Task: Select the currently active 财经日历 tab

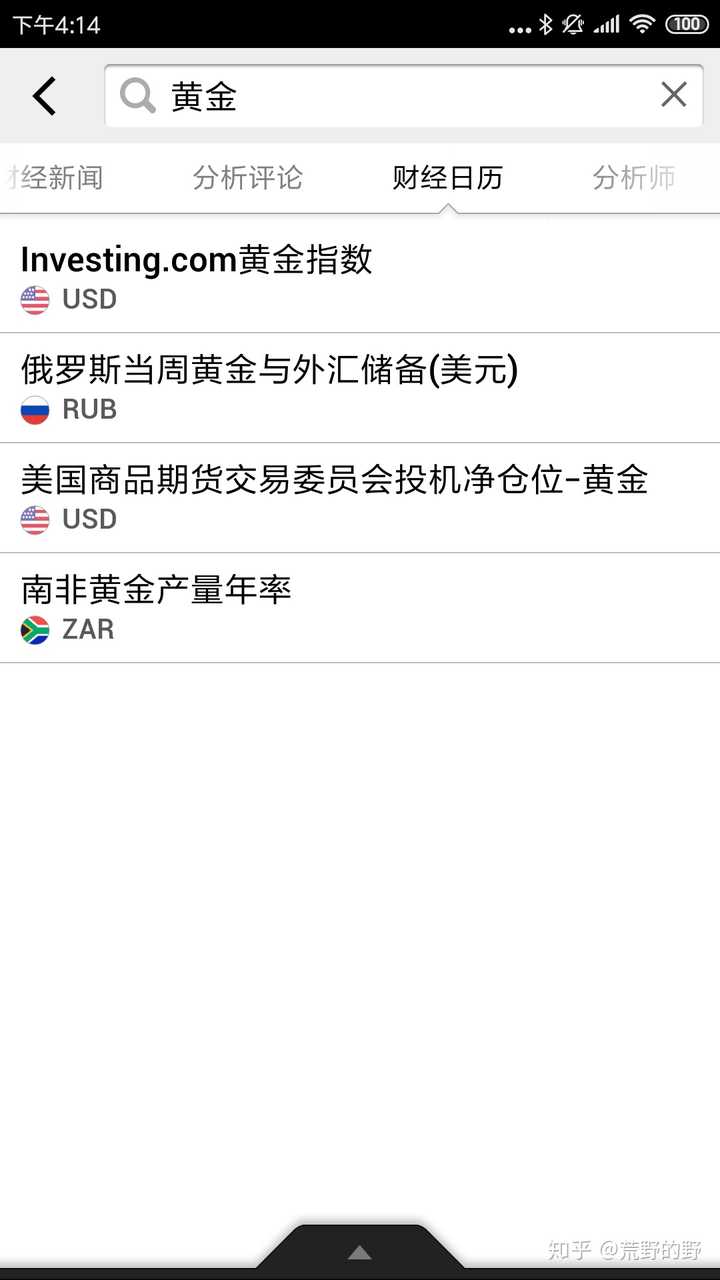Action: (x=448, y=177)
